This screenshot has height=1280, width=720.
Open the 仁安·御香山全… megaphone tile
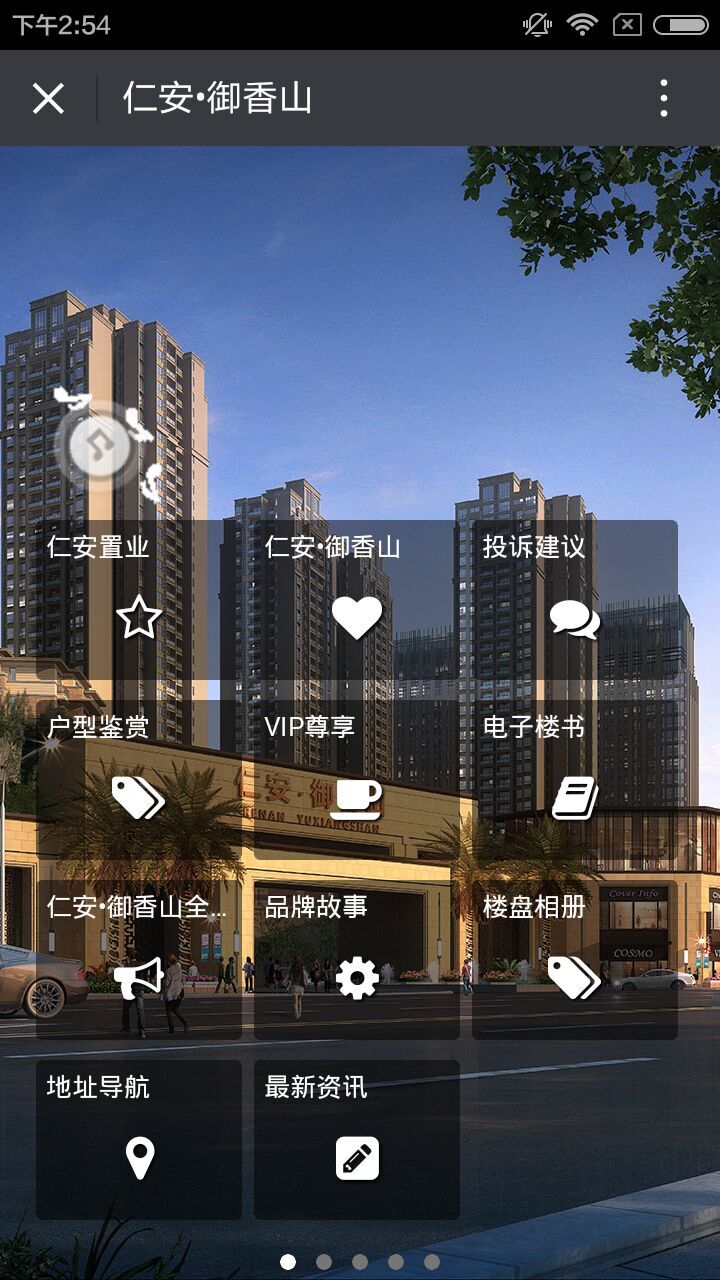coord(139,959)
